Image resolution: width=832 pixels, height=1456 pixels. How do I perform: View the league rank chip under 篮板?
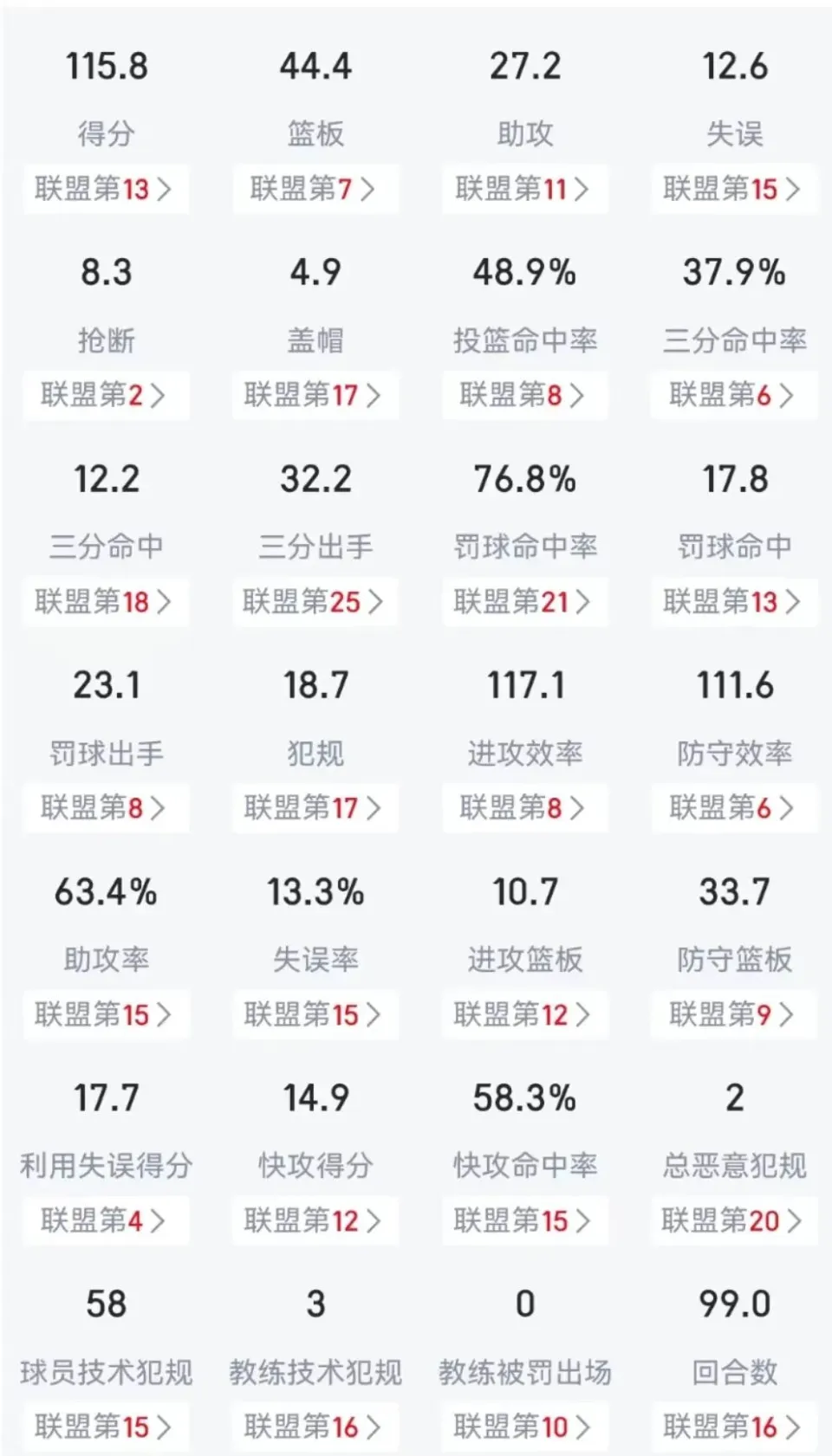tap(315, 189)
